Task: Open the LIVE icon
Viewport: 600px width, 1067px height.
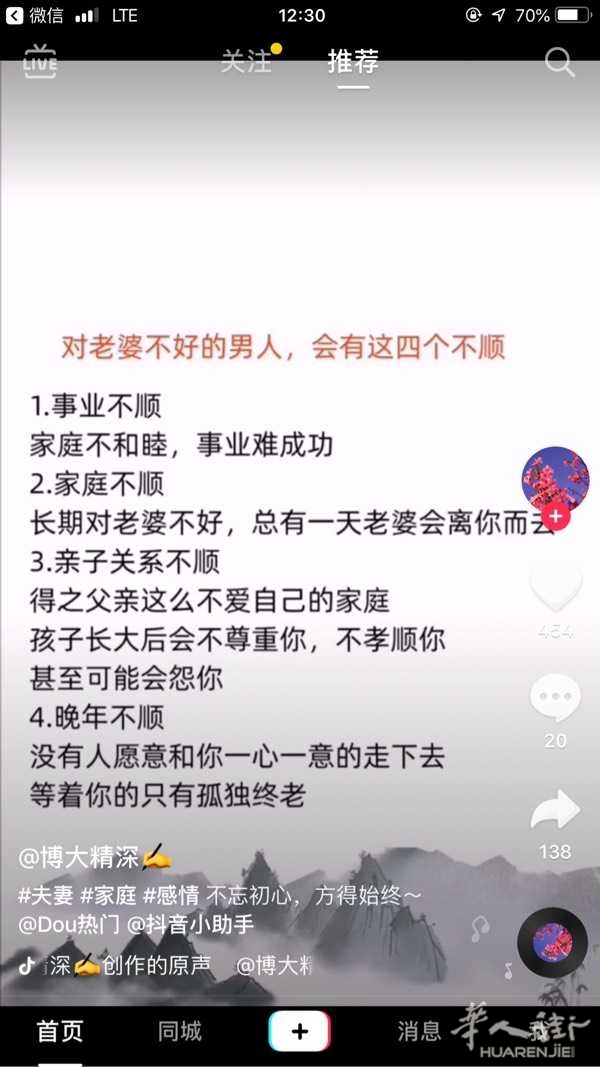Action: (x=40, y=63)
